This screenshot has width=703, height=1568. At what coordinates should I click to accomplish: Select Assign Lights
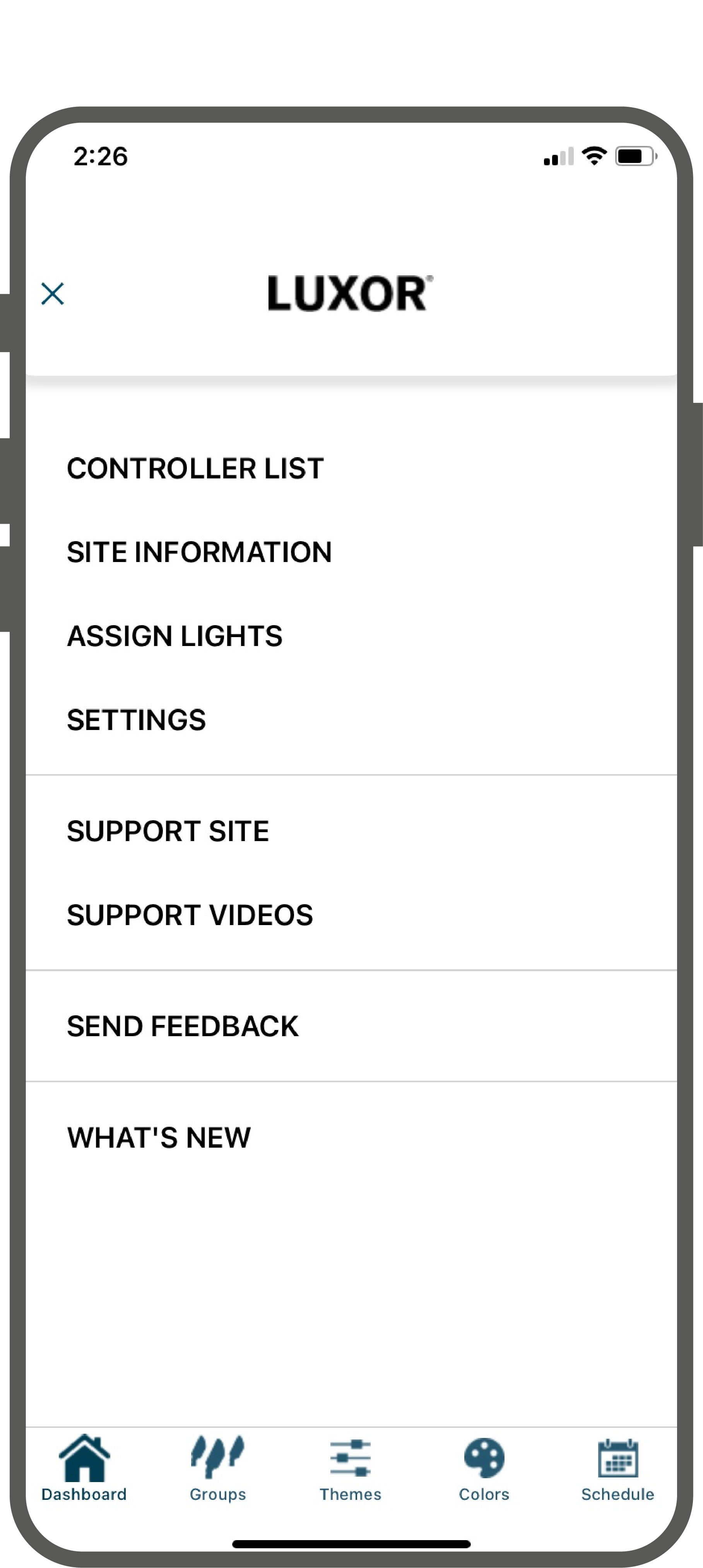pyautogui.click(x=351, y=636)
